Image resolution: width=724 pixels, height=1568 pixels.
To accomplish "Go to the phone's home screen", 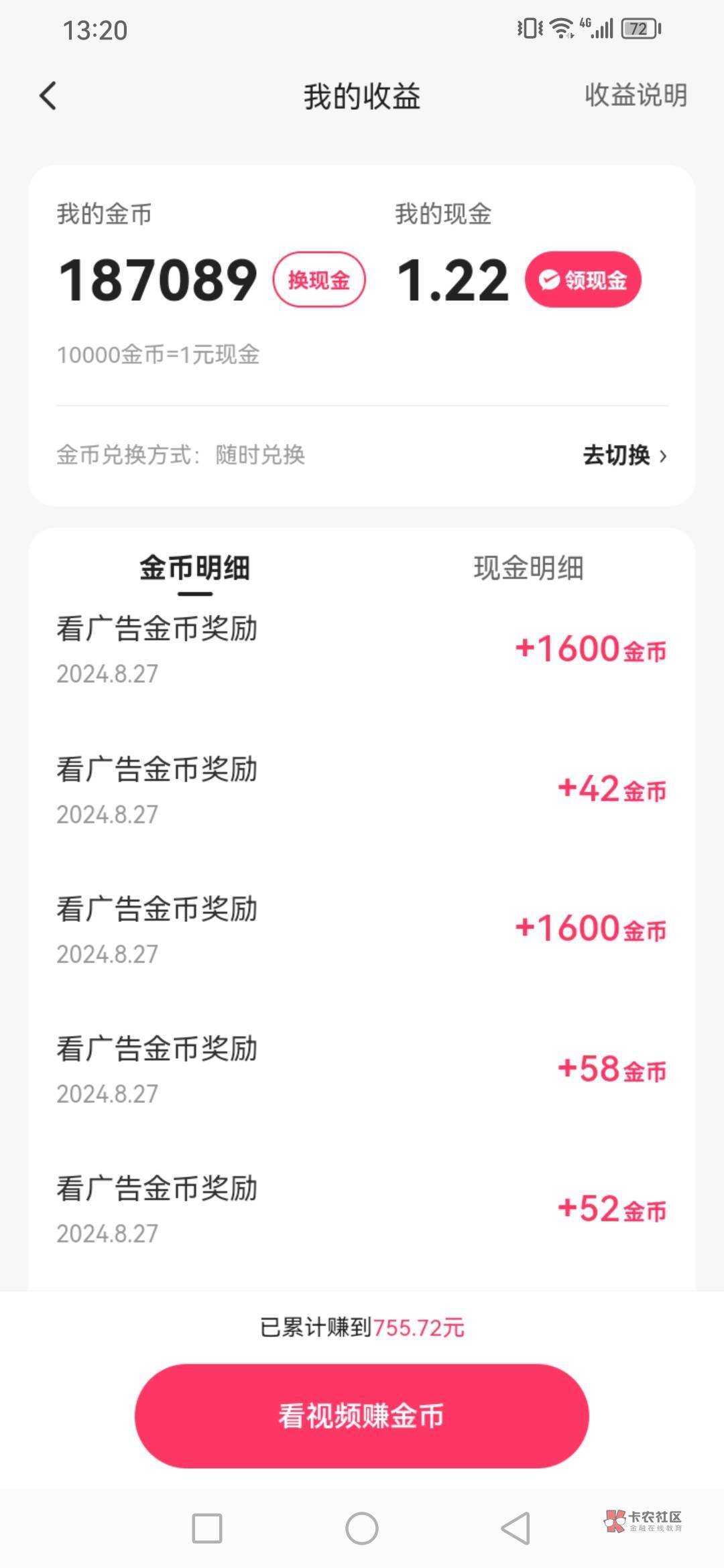I will pyautogui.click(x=362, y=1528).
